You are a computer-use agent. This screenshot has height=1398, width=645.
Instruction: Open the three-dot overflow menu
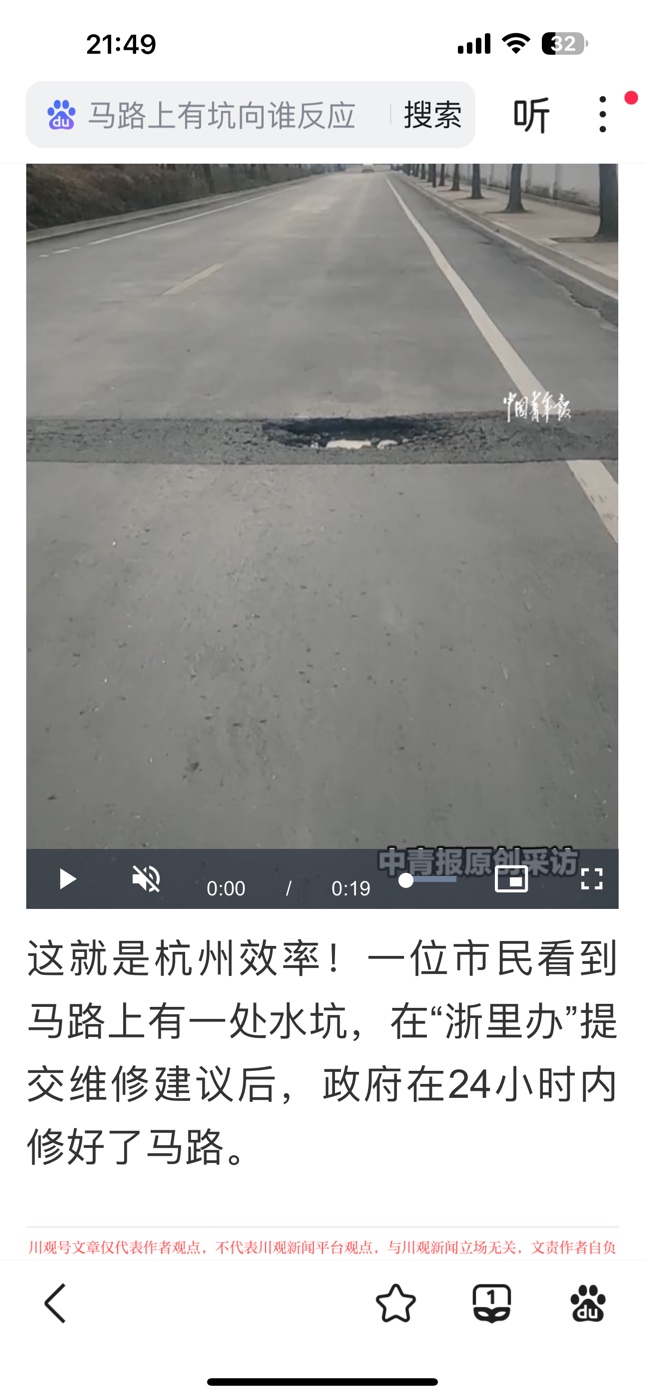[602, 115]
